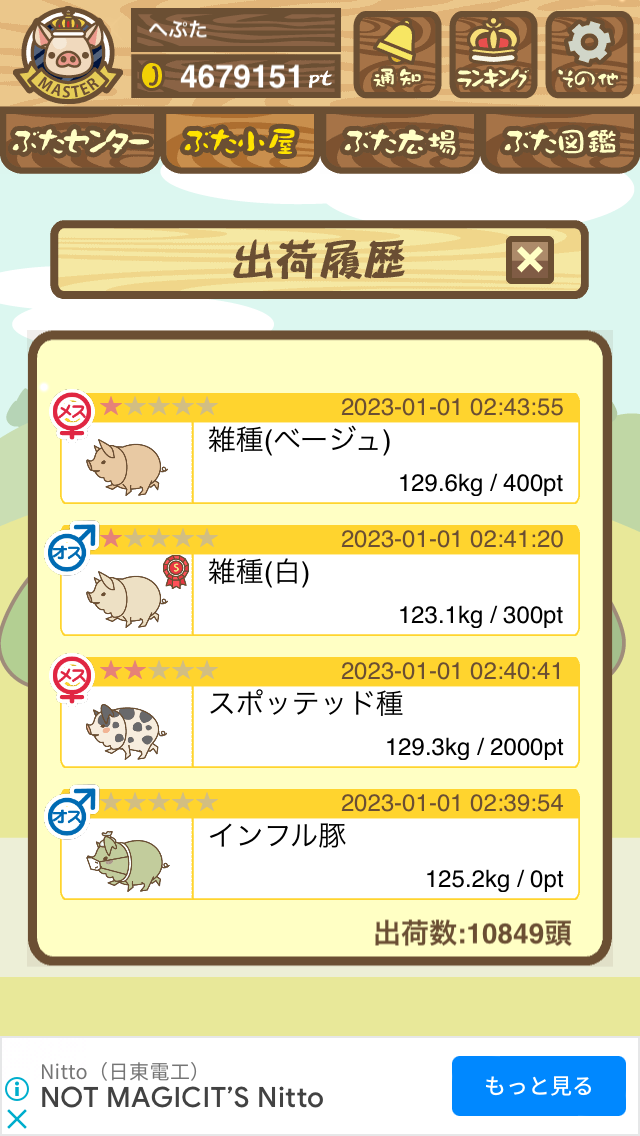Tap もっと見る on the Nitto ad
The image size is (640, 1136).
(538, 1086)
